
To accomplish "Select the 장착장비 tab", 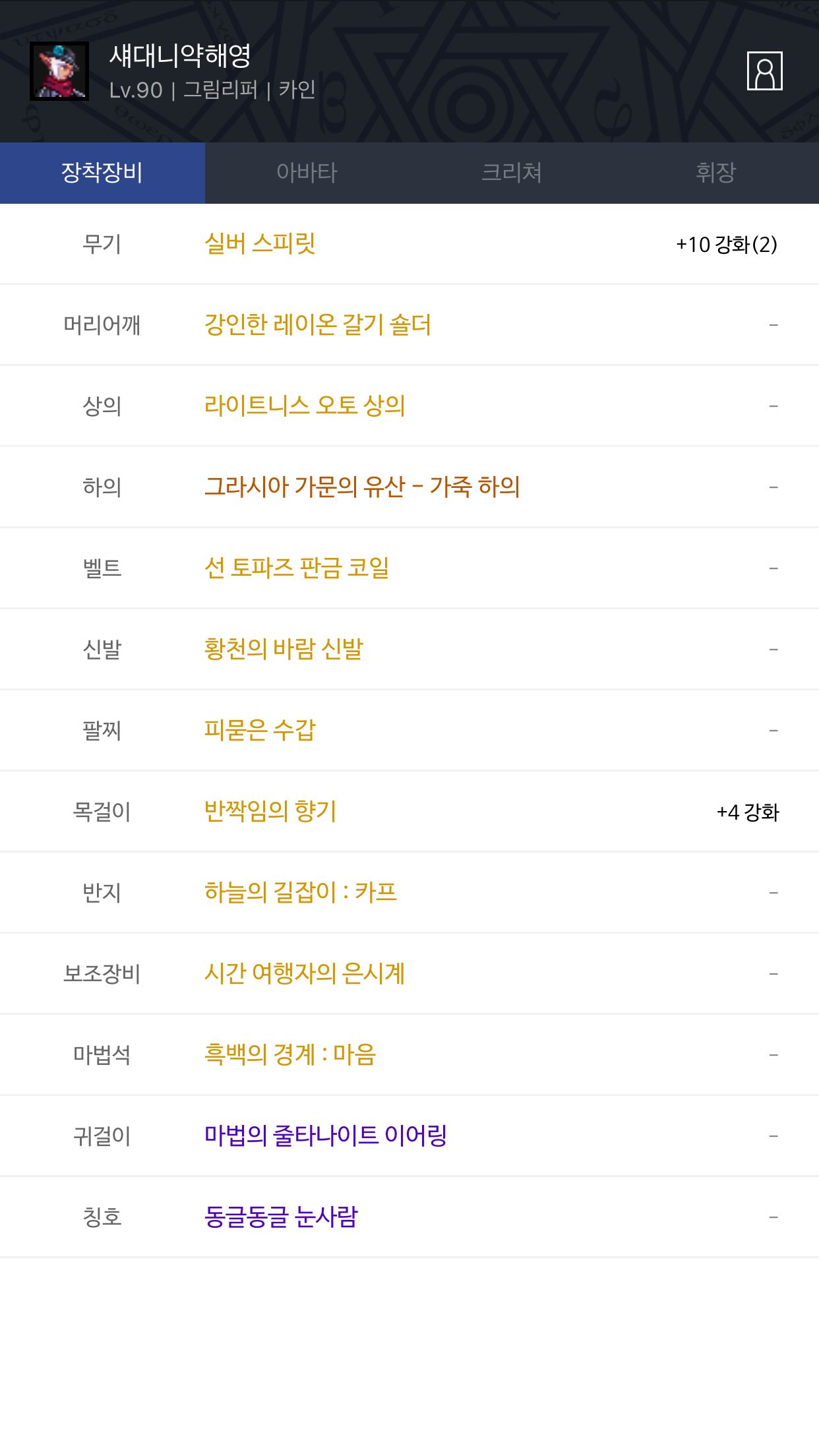I will pyautogui.click(x=102, y=173).
